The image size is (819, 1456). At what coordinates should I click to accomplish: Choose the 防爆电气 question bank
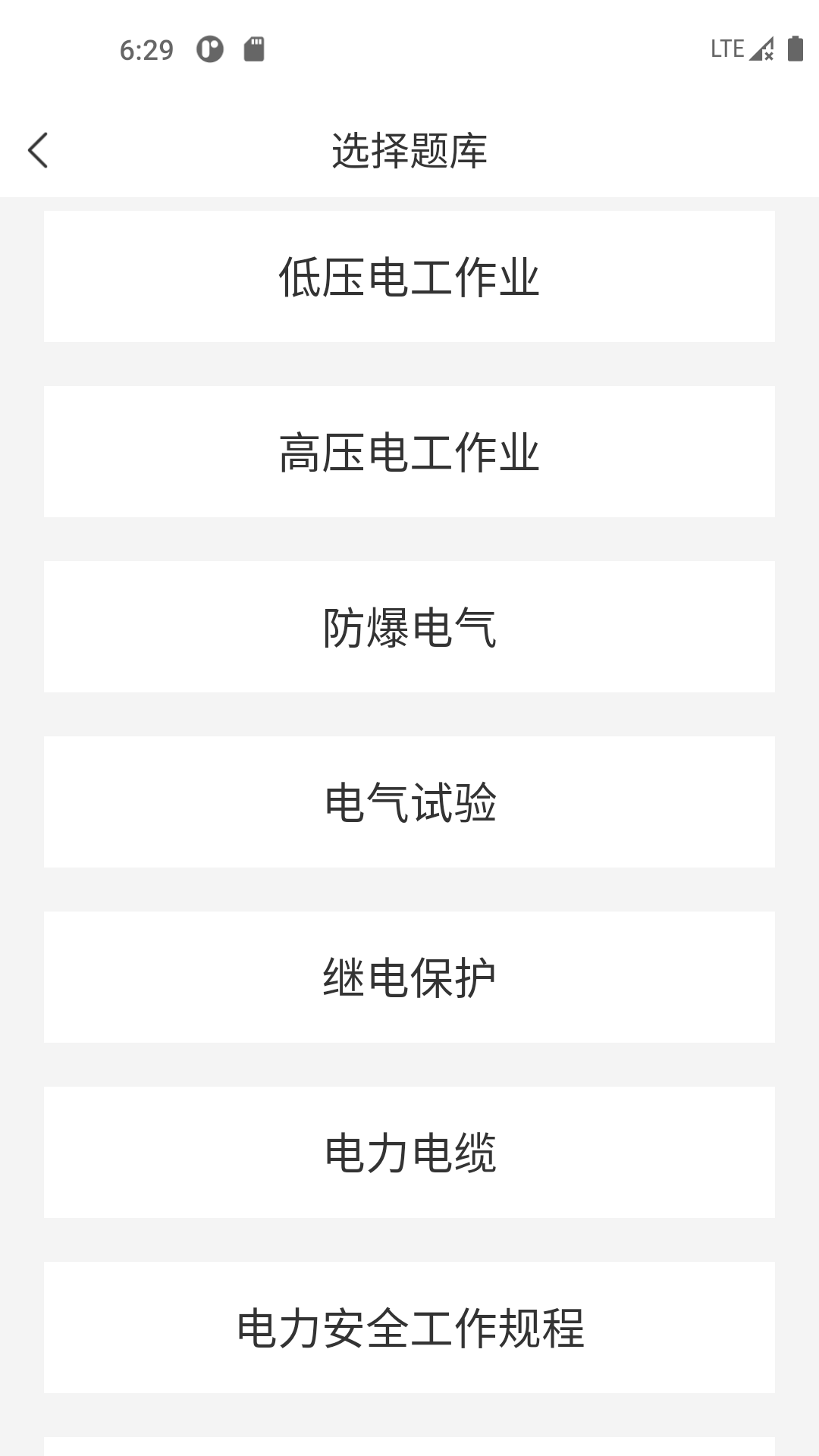coord(409,626)
